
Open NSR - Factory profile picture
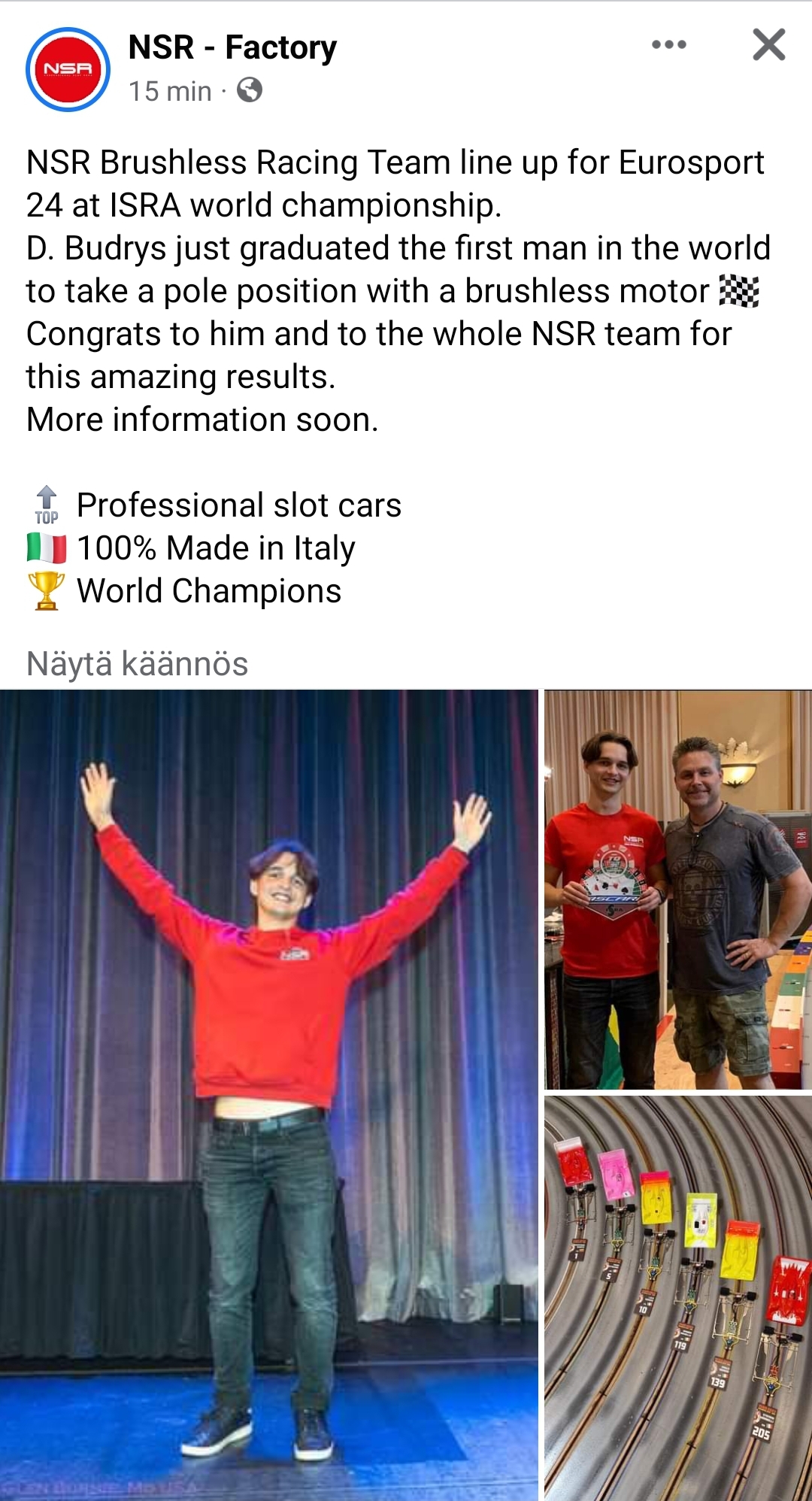(x=68, y=69)
